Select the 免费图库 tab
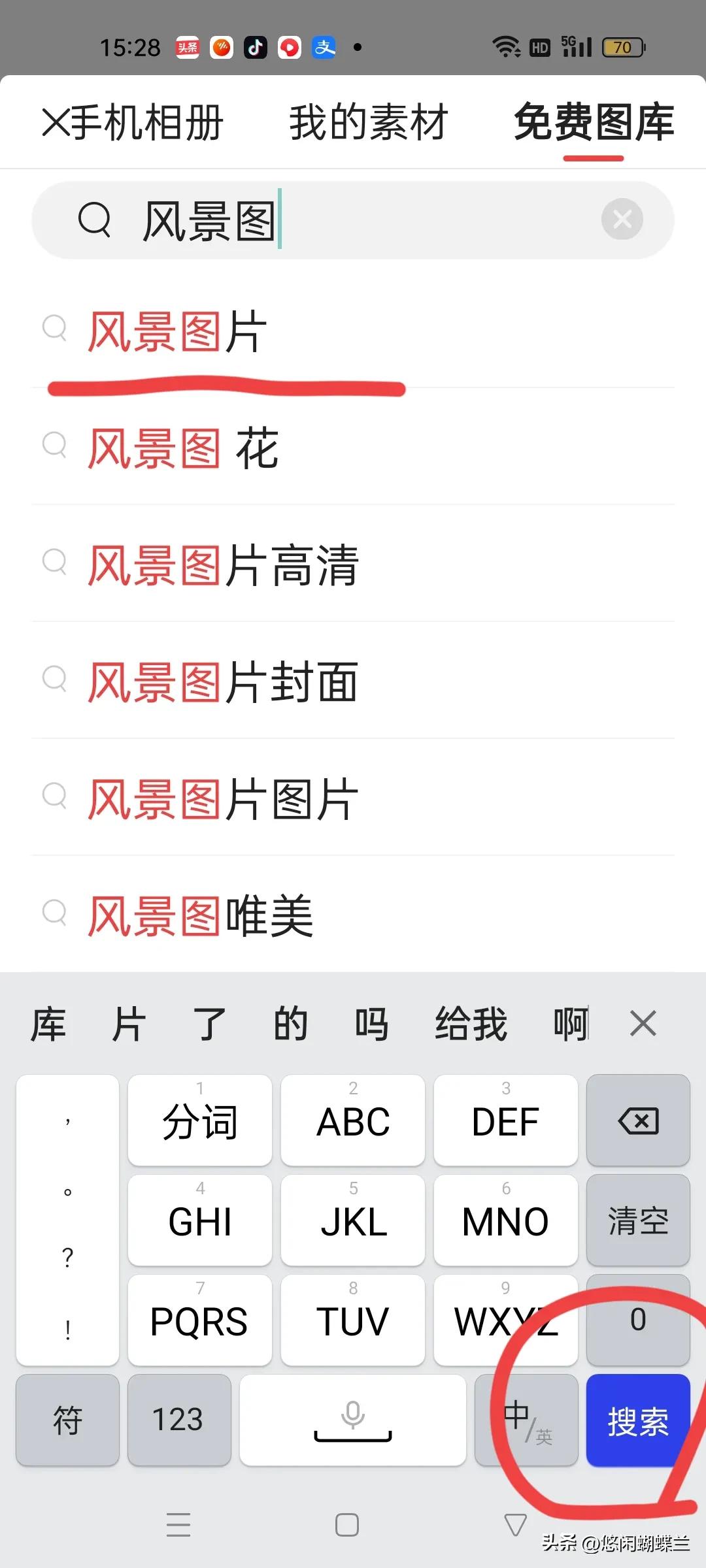This screenshot has width=706, height=1568. point(593,122)
